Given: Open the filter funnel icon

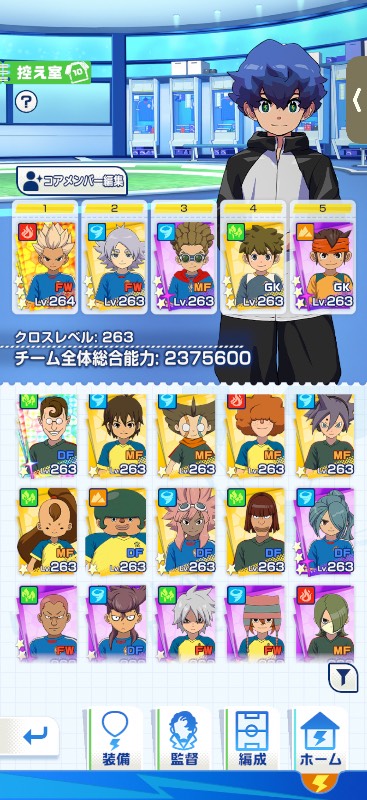Looking at the screenshot, I should click(x=342, y=677).
